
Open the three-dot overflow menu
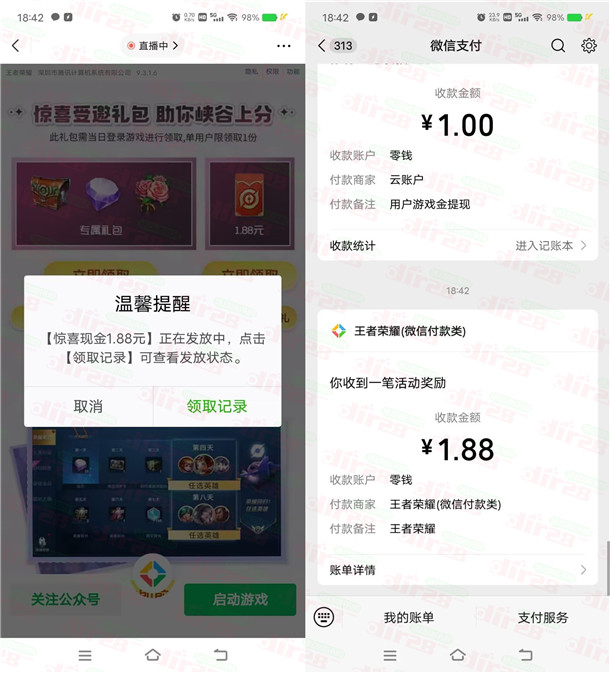click(x=284, y=45)
